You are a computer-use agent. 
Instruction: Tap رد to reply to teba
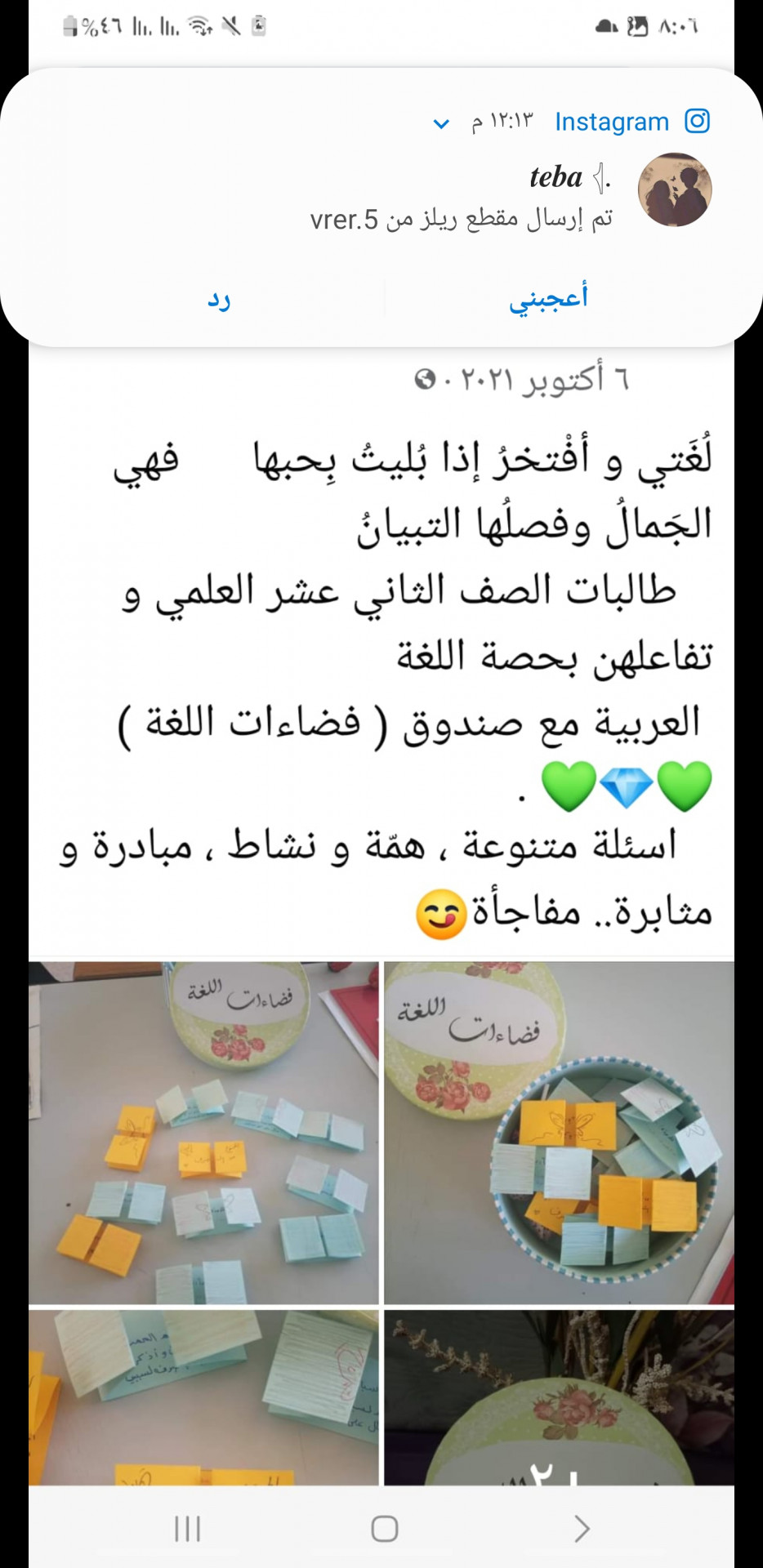[218, 299]
